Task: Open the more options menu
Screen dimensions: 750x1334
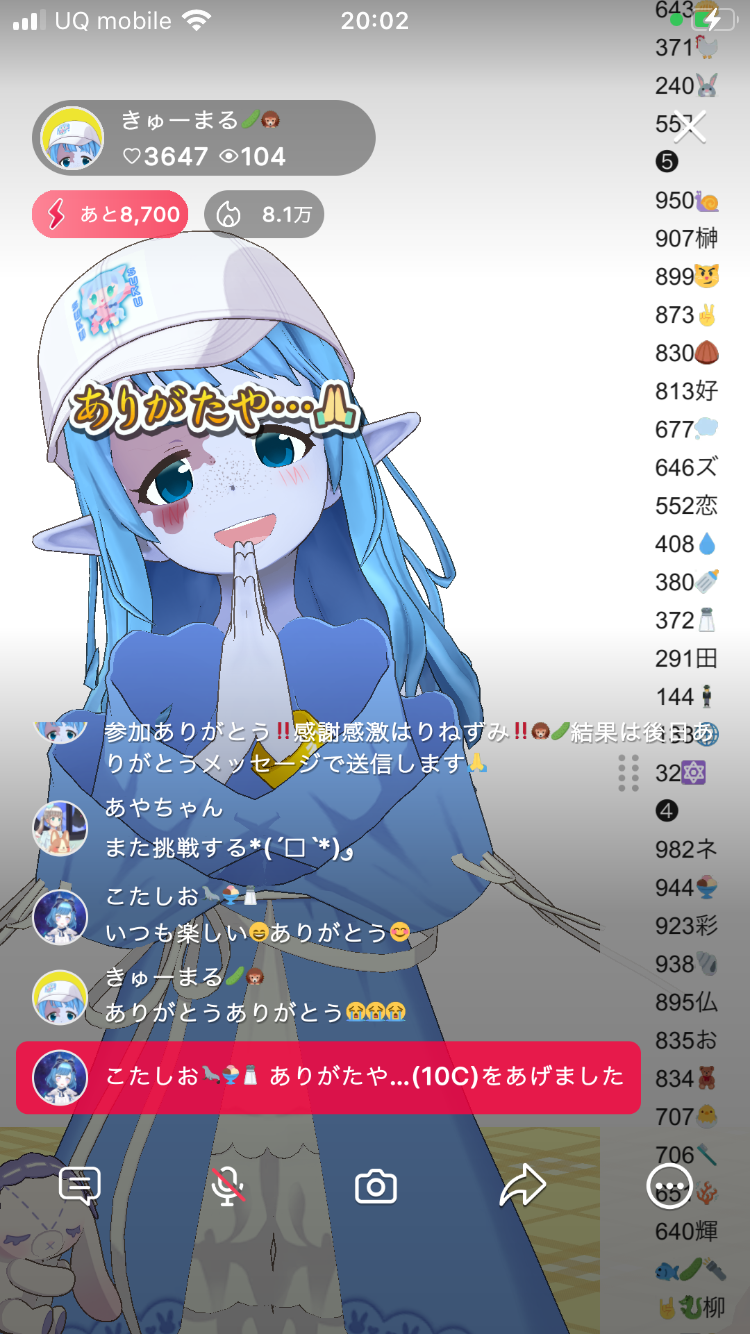Action: coord(669,1187)
